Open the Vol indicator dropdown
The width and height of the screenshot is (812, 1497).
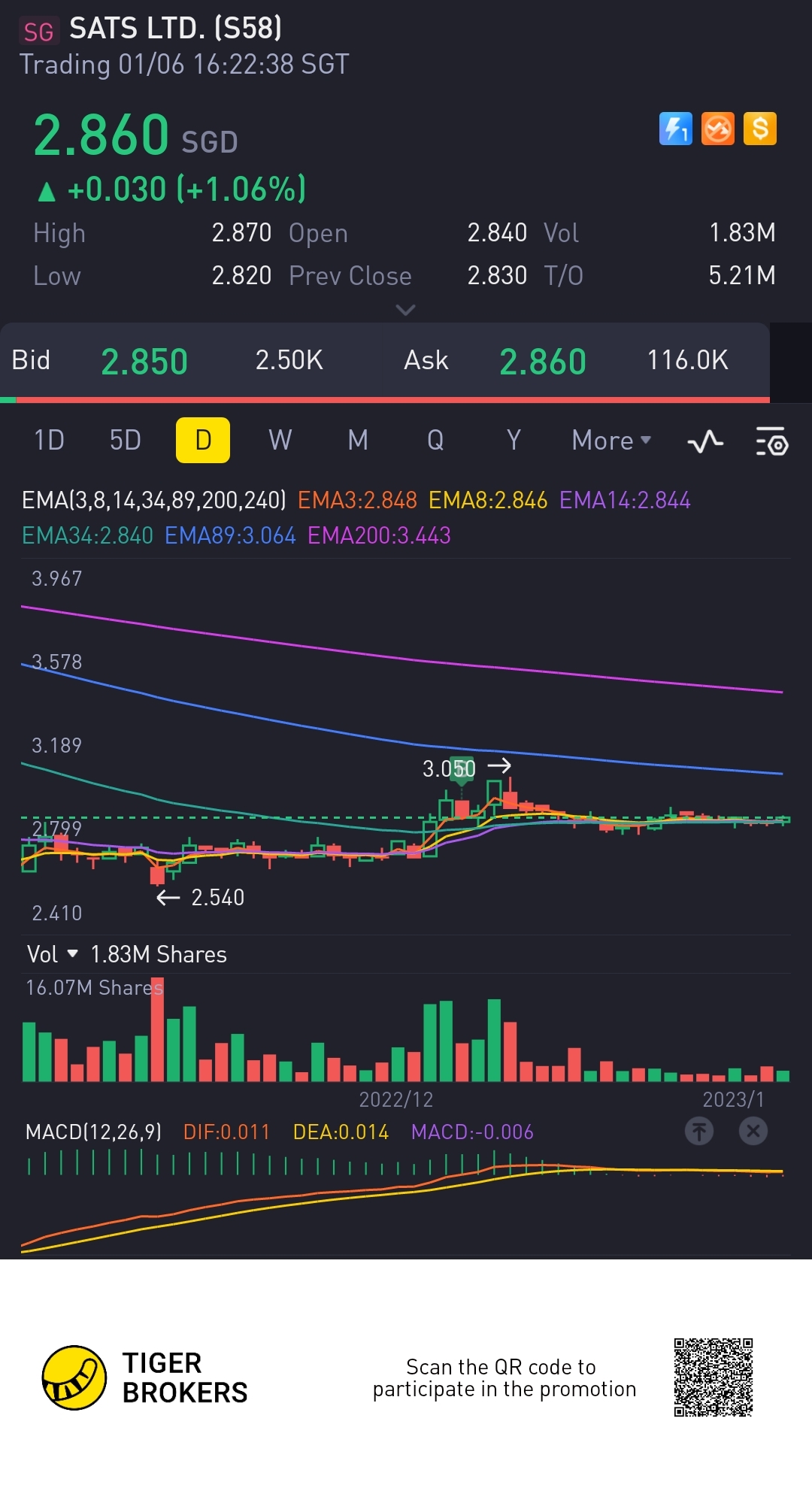pyautogui.click(x=53, y=954)
